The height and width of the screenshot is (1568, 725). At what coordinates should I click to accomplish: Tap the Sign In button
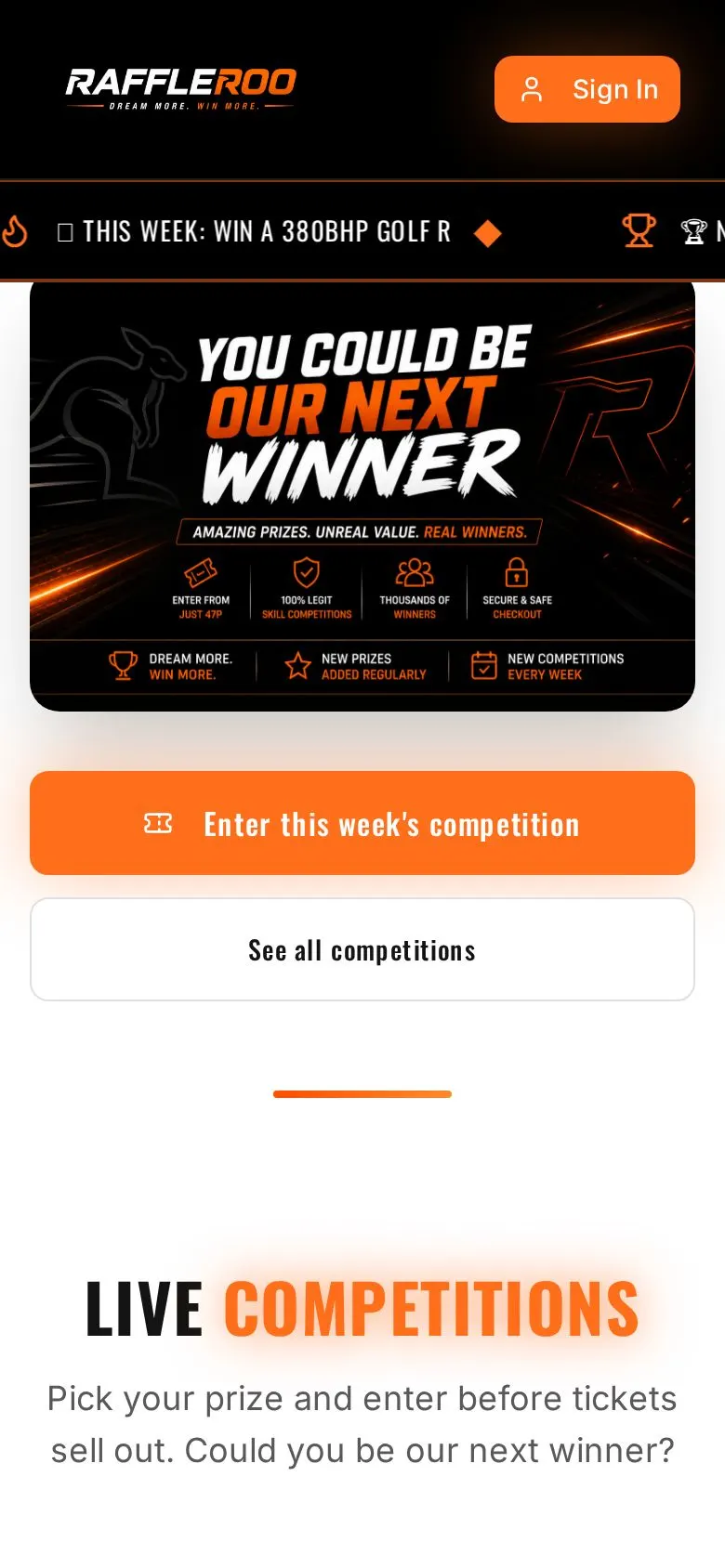[x=587, y=89]
